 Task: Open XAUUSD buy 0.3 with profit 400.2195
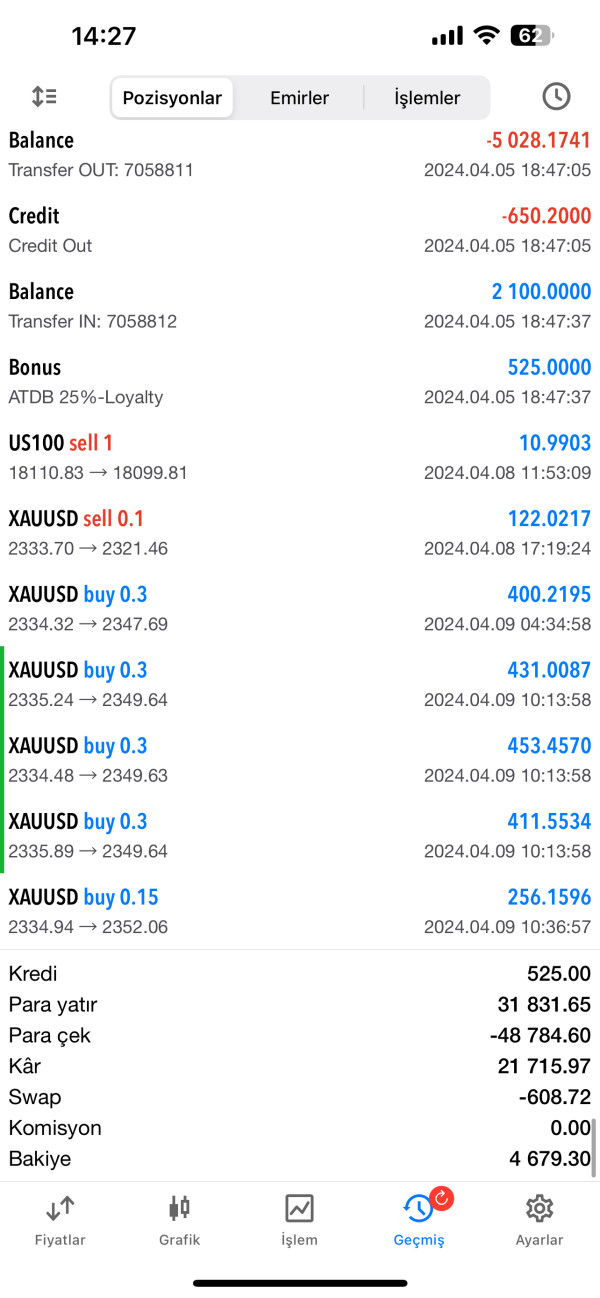pyautogui.click(x=300, y=609)
